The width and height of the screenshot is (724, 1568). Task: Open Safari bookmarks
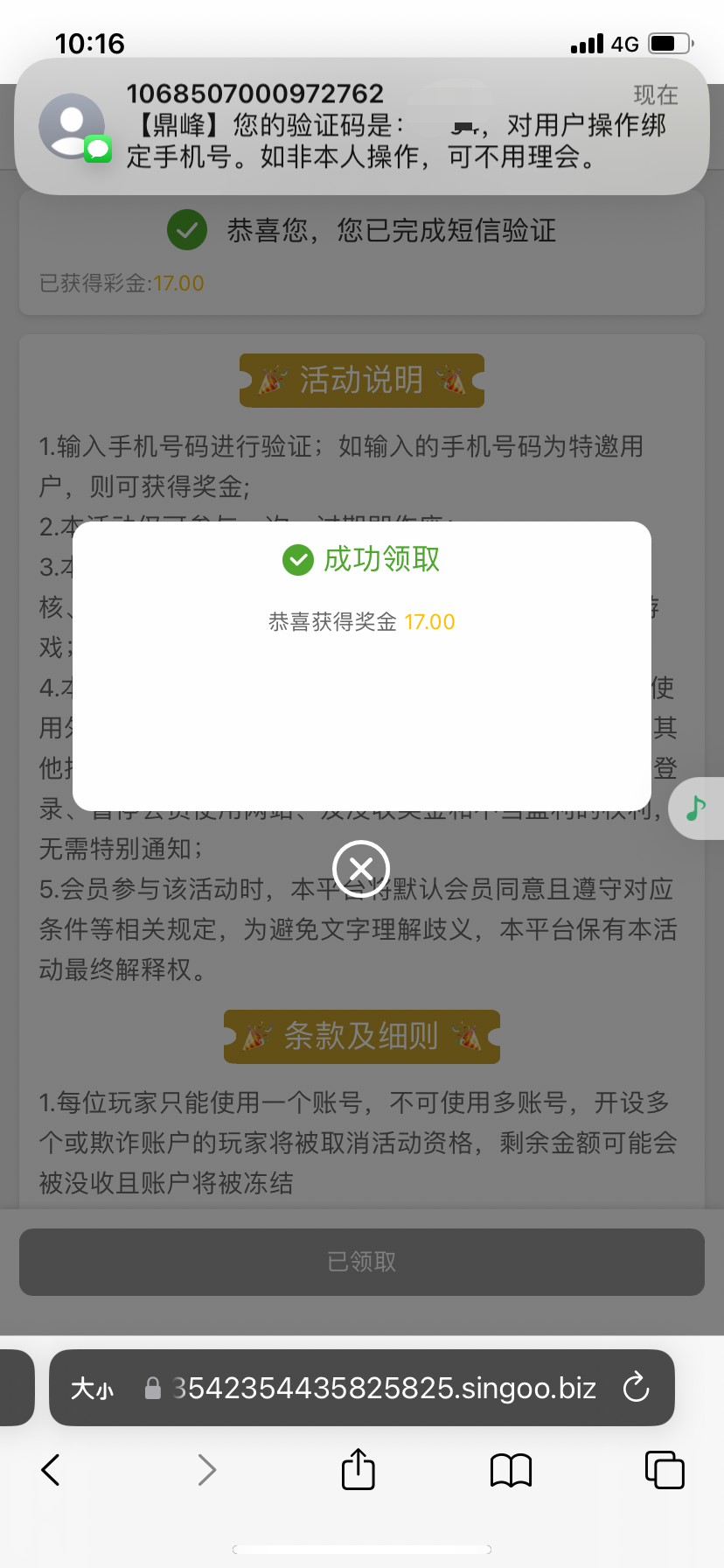click(x=511, y=1470)
